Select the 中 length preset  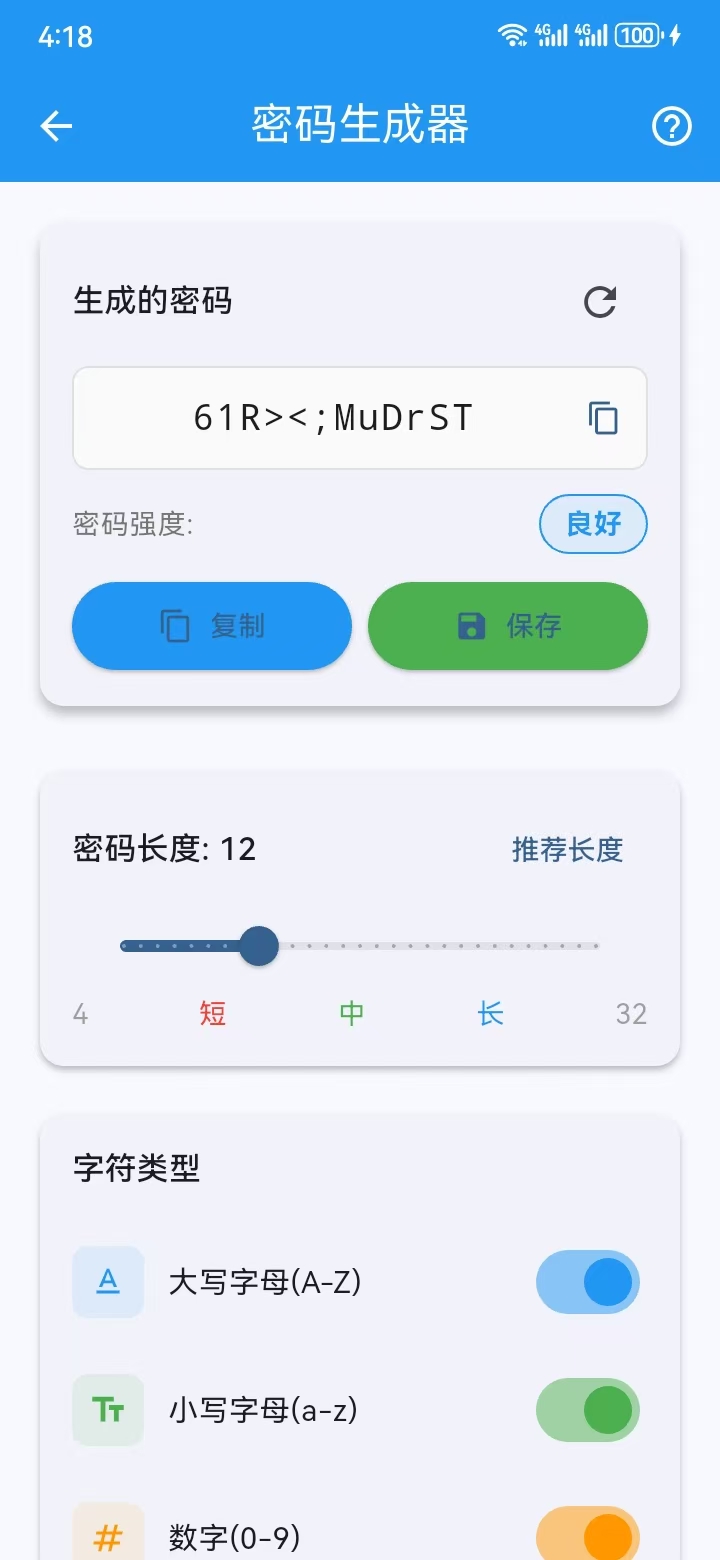(x=350, y=1013)
